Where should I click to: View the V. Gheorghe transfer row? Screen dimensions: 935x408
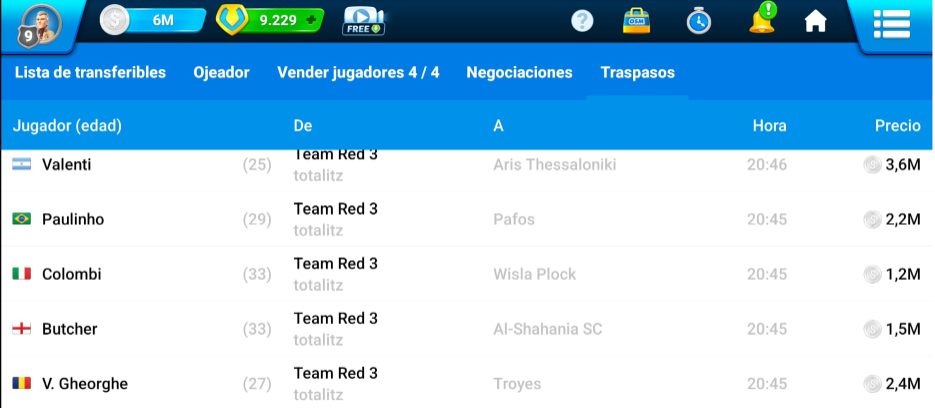(x=467, y=383)
